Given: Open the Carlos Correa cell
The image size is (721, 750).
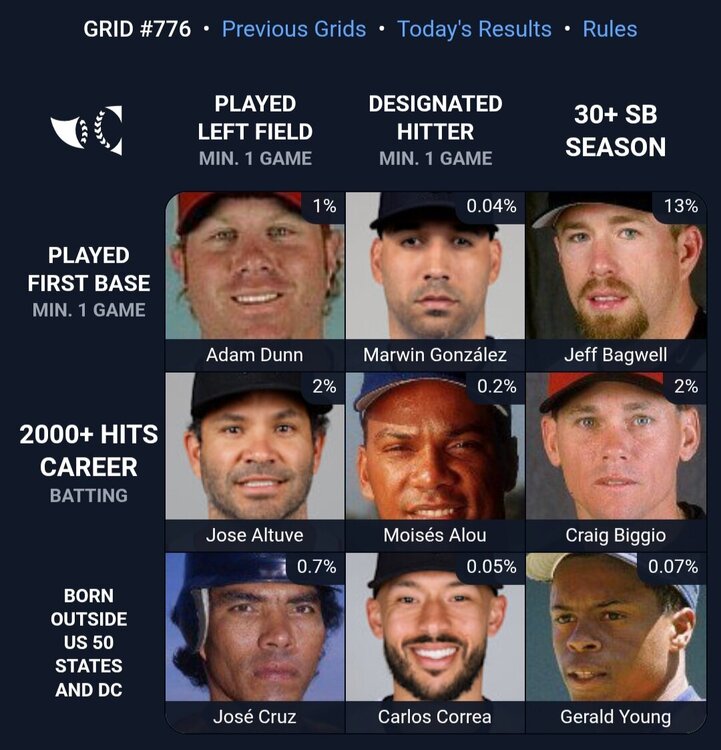Looking at the screenshot, I should tap(435, 640).
